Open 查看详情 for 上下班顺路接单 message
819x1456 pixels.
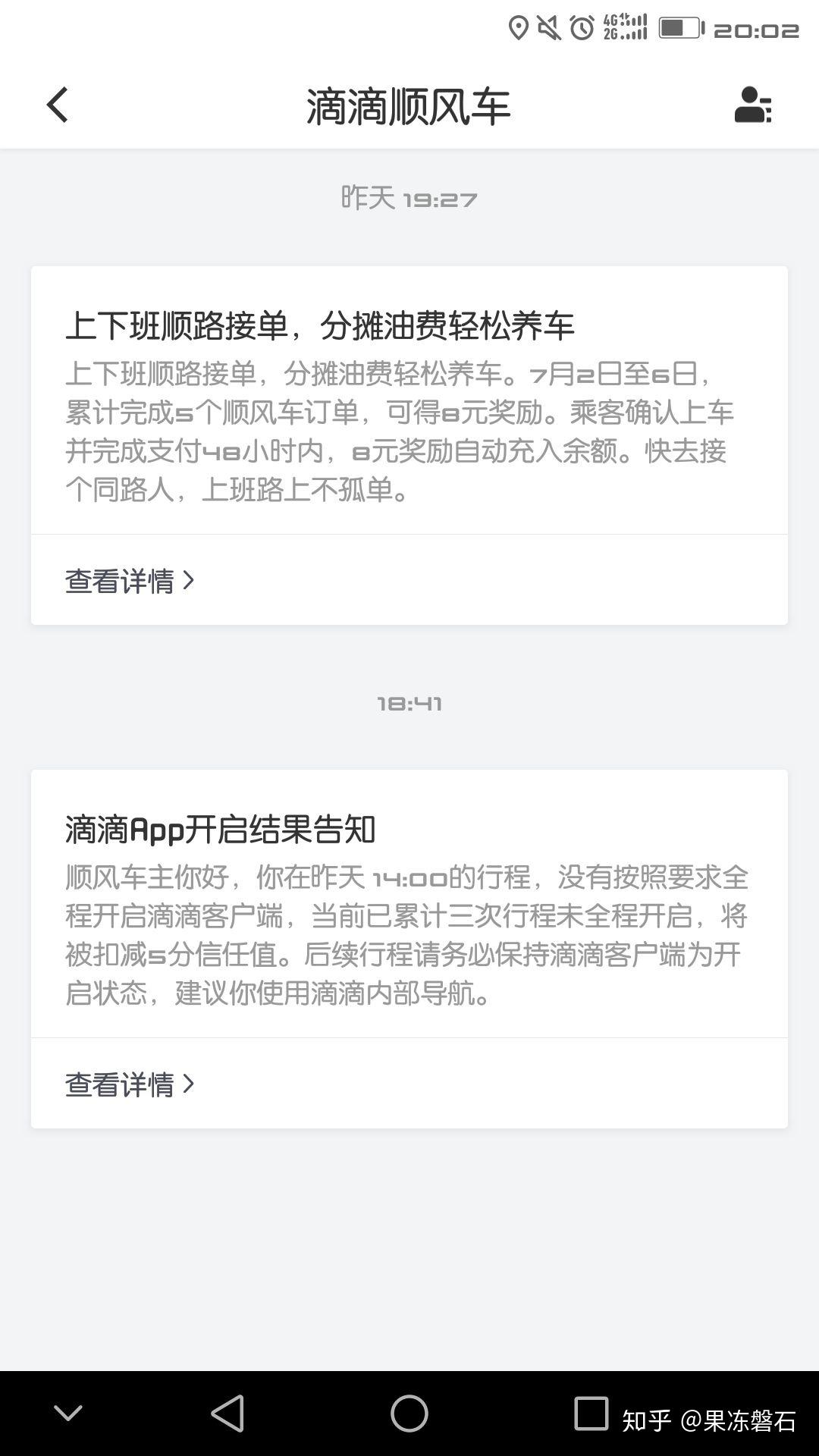(x=130, y=581)
